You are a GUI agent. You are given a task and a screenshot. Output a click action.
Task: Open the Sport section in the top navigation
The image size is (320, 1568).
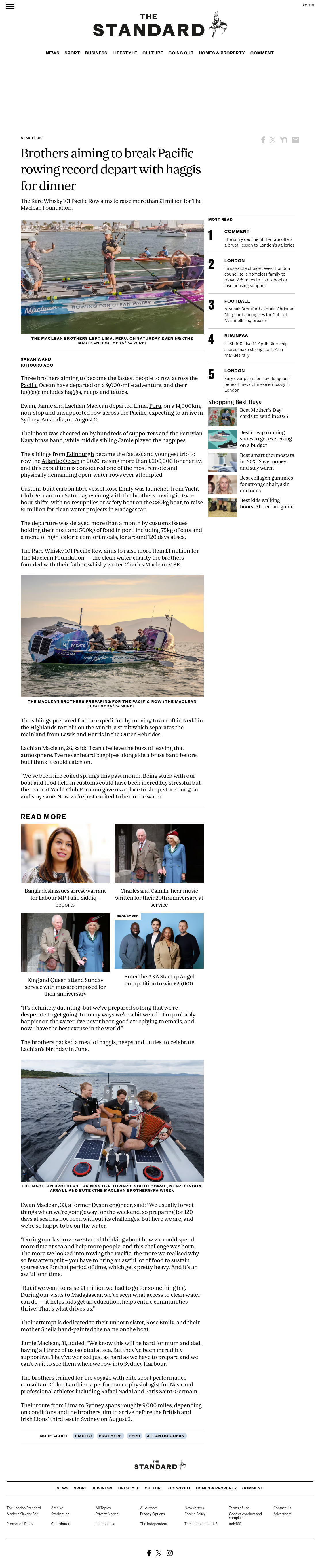(73, 53)
